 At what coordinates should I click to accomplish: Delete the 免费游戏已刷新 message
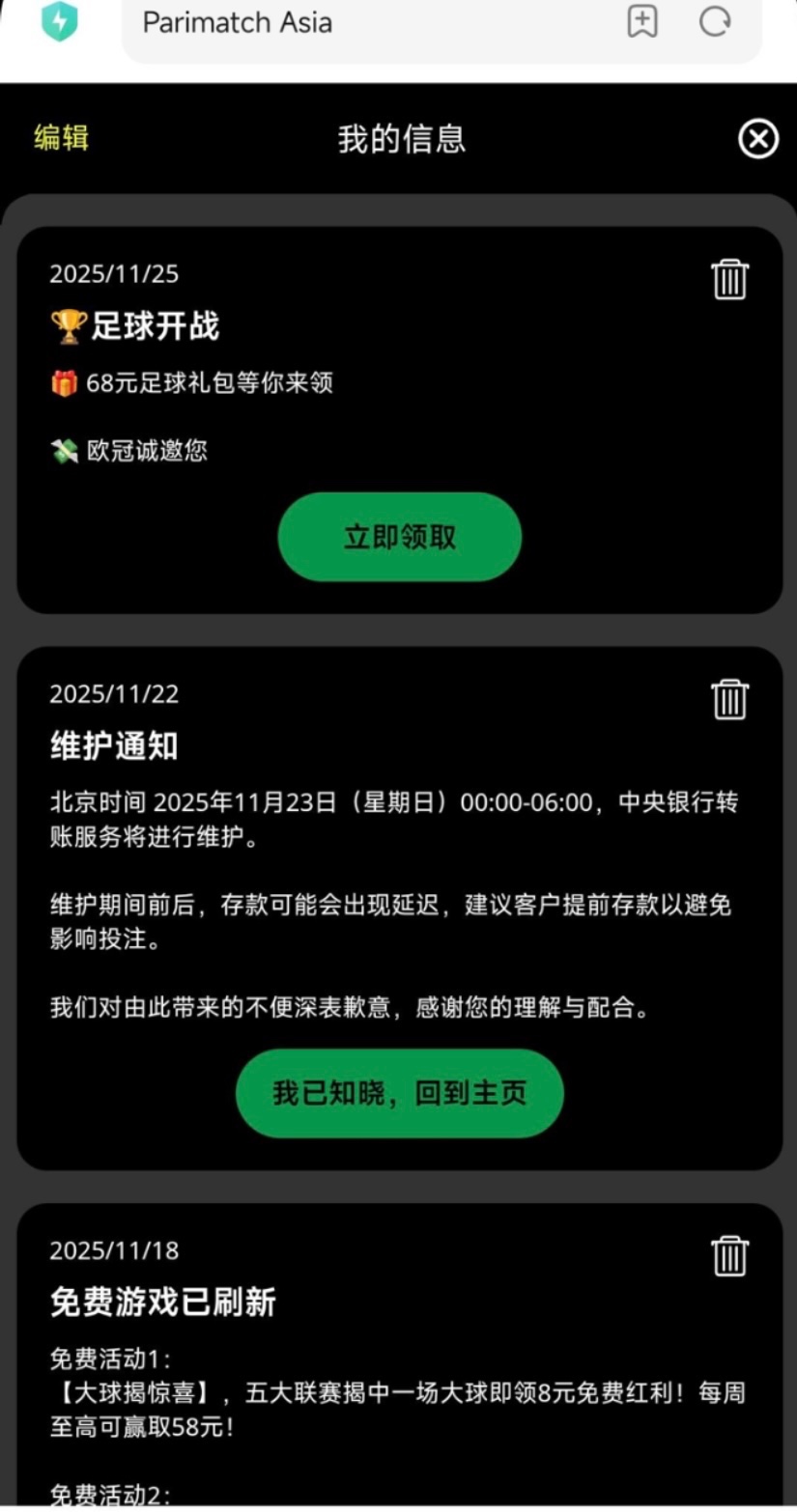coord(729,1255)
